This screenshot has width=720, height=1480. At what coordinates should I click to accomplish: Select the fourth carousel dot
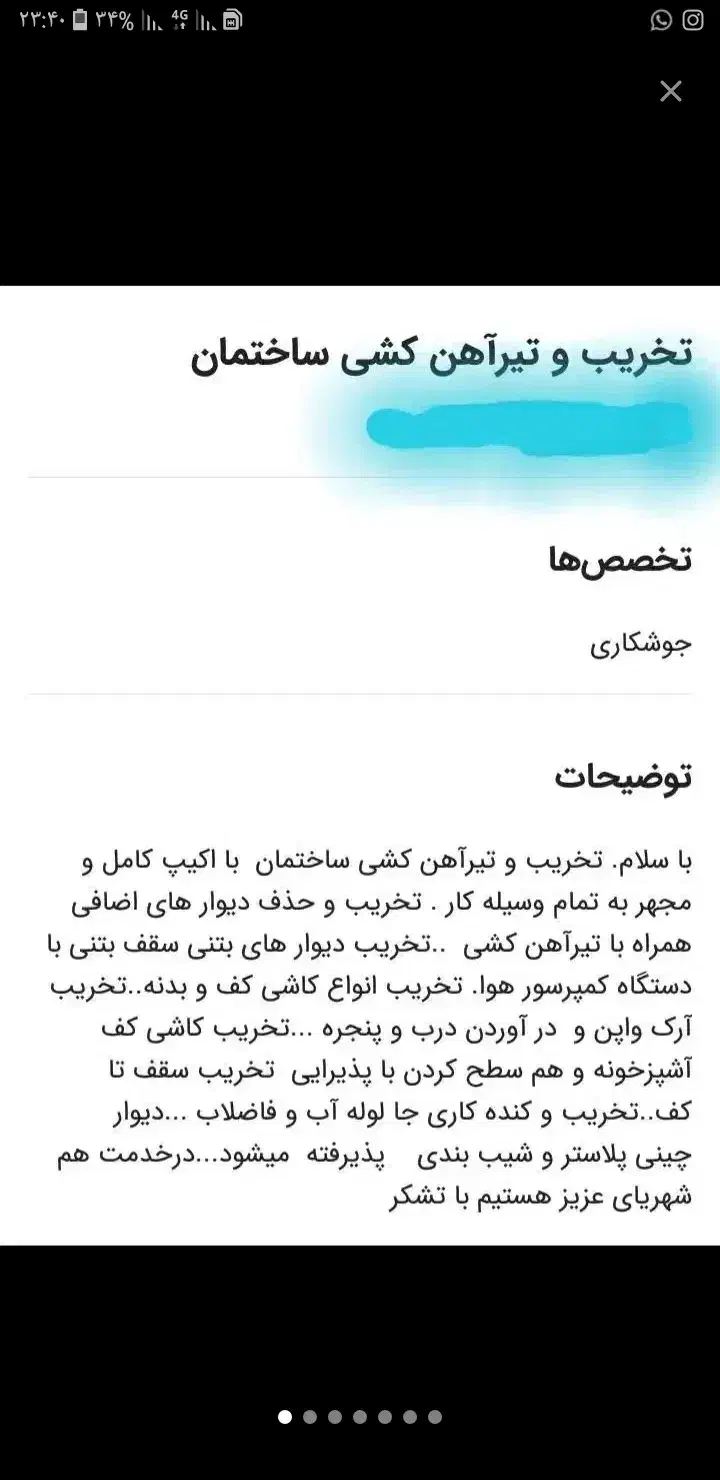pos(360,1417)
